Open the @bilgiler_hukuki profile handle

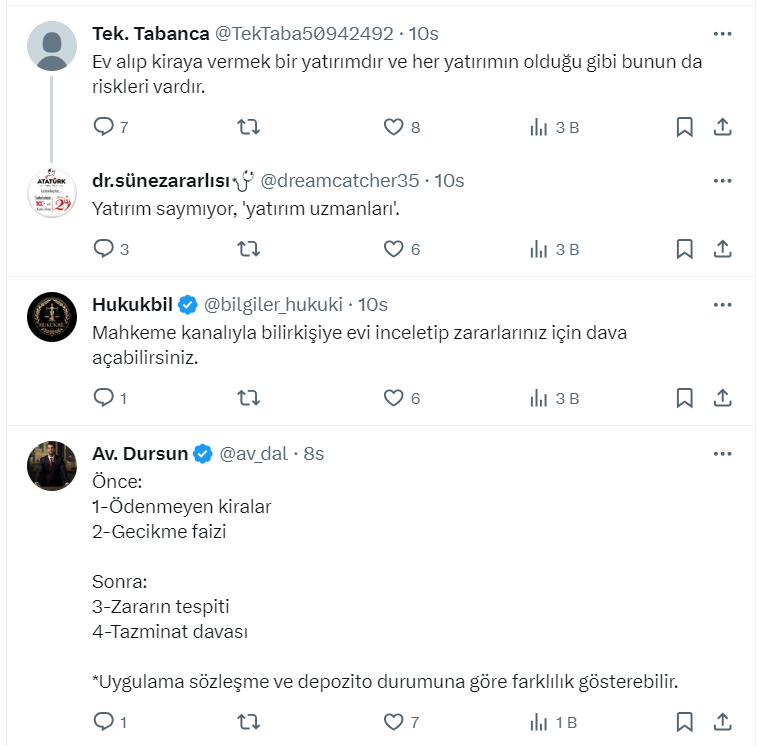(x=273, y=304)
